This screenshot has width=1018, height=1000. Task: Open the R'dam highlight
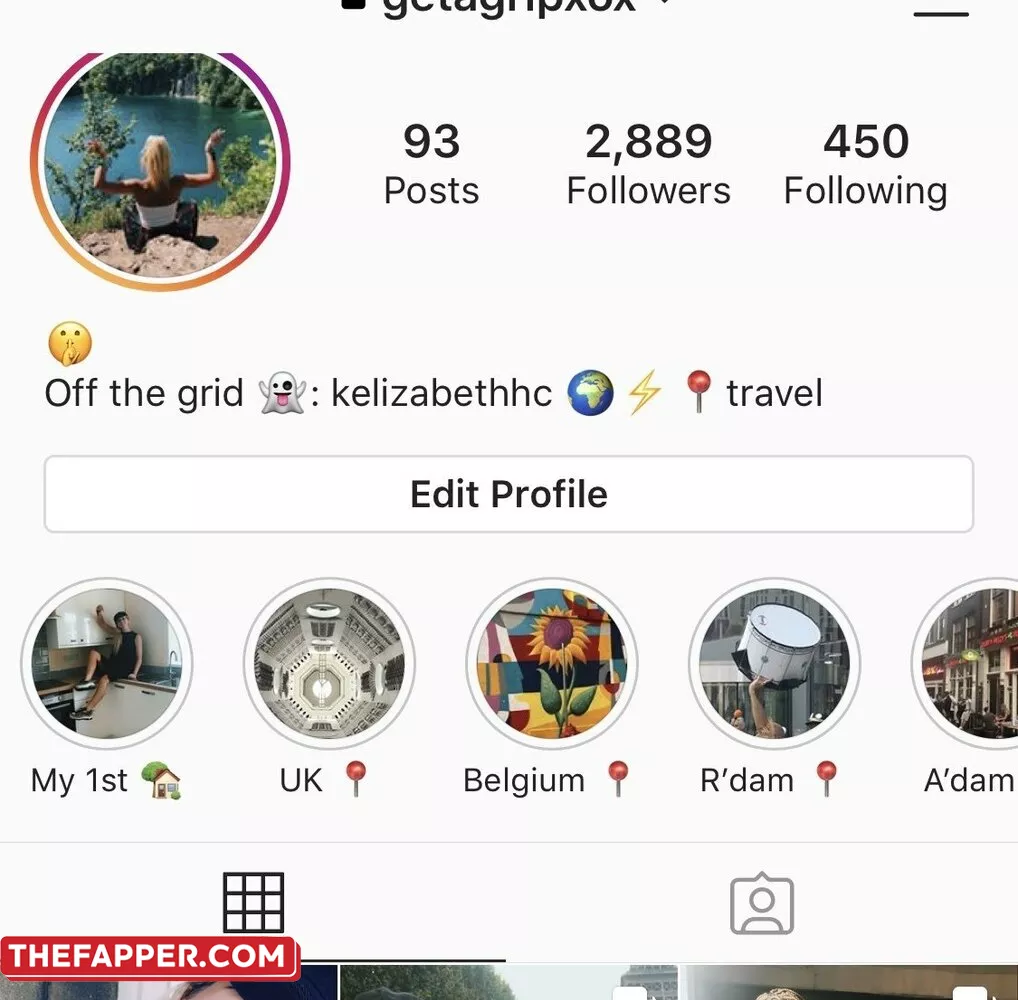(774, 664)
